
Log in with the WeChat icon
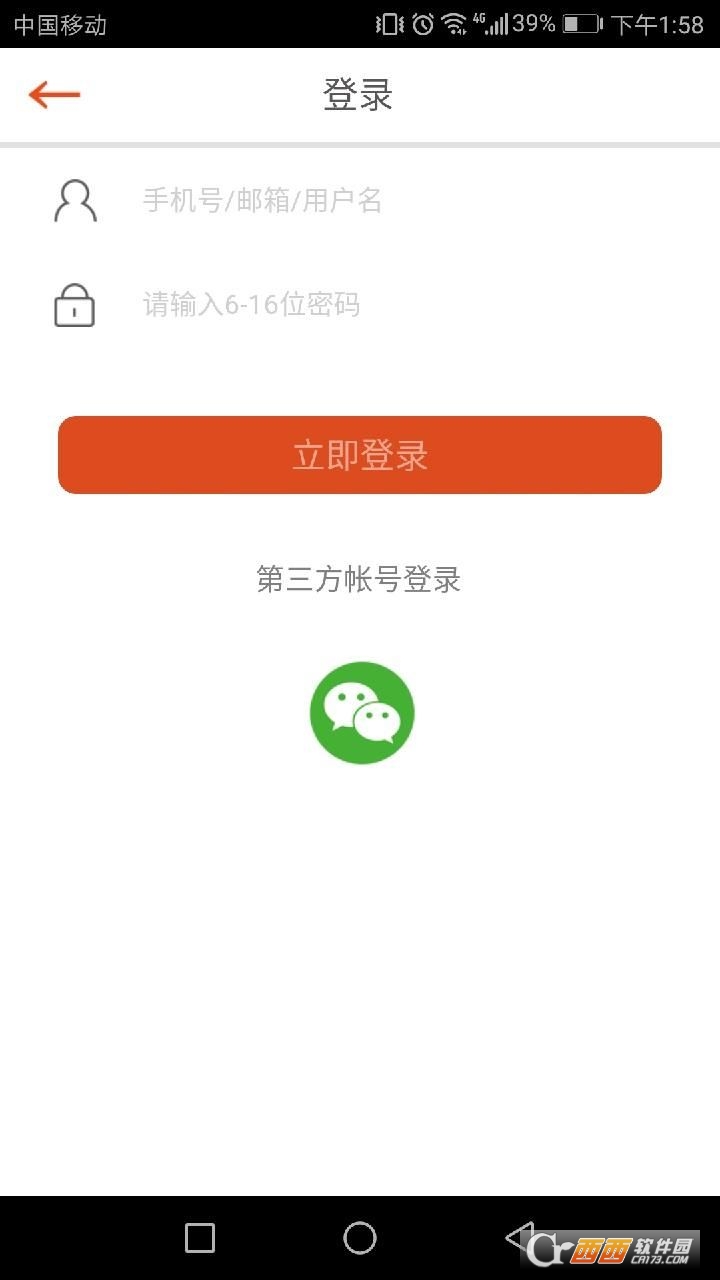(361, 712)
